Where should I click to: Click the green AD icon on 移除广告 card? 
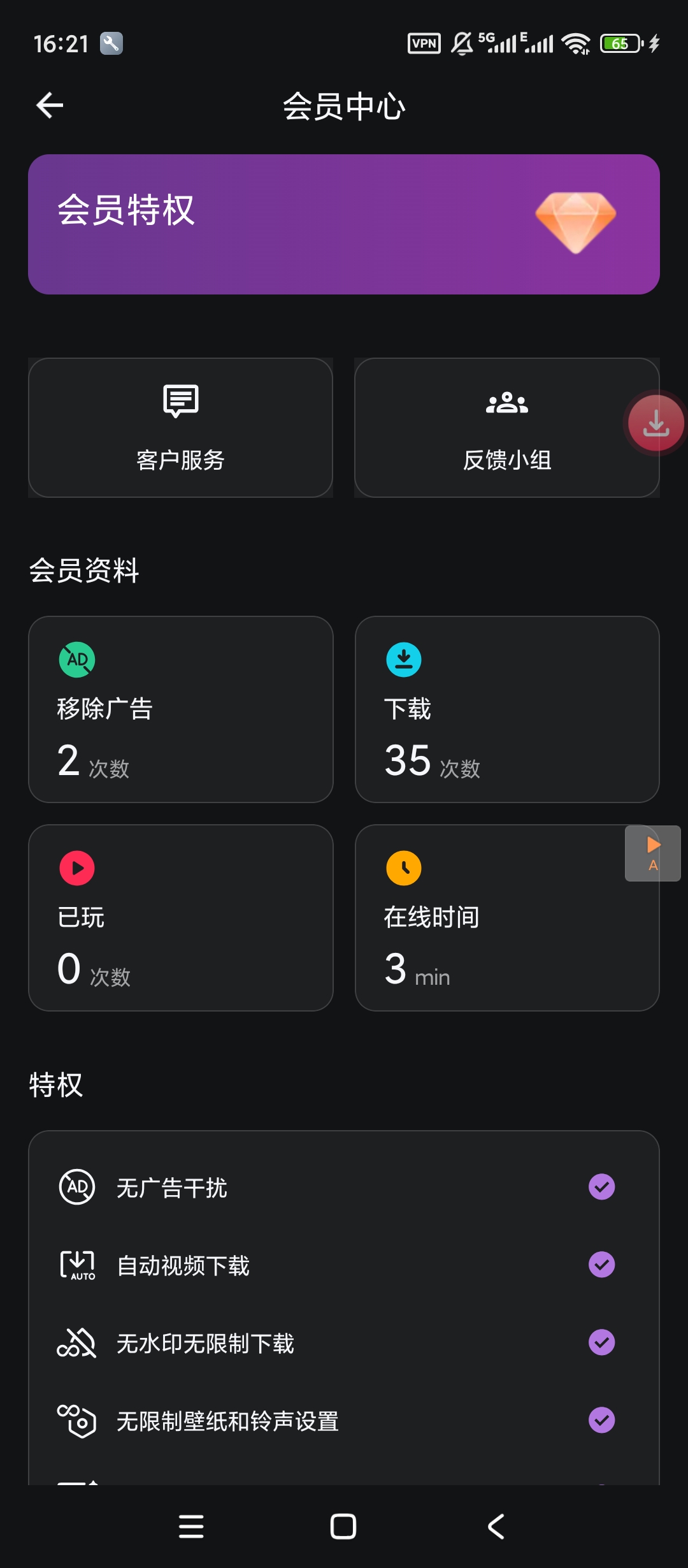76,660
